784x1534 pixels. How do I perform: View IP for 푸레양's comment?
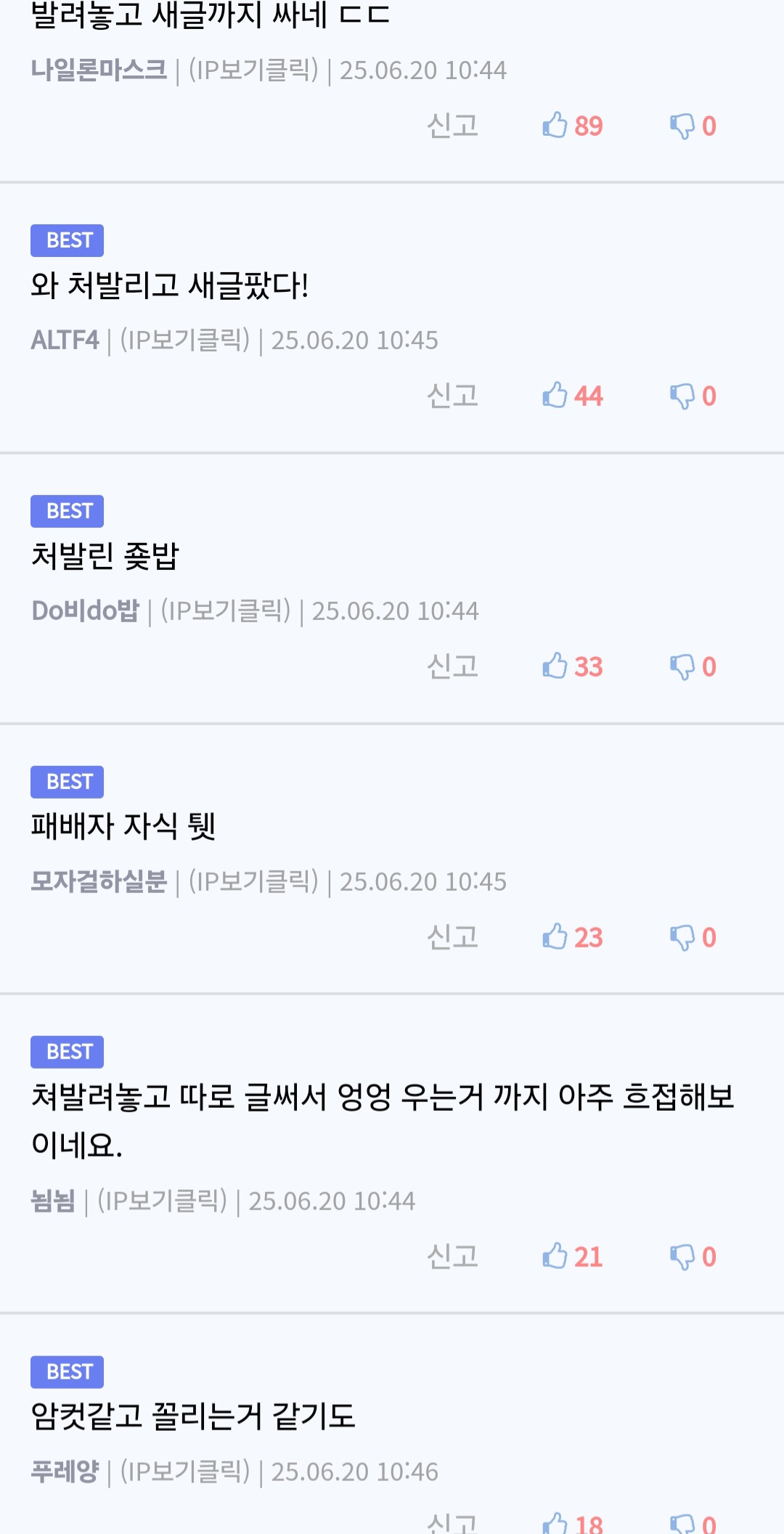185,1472
